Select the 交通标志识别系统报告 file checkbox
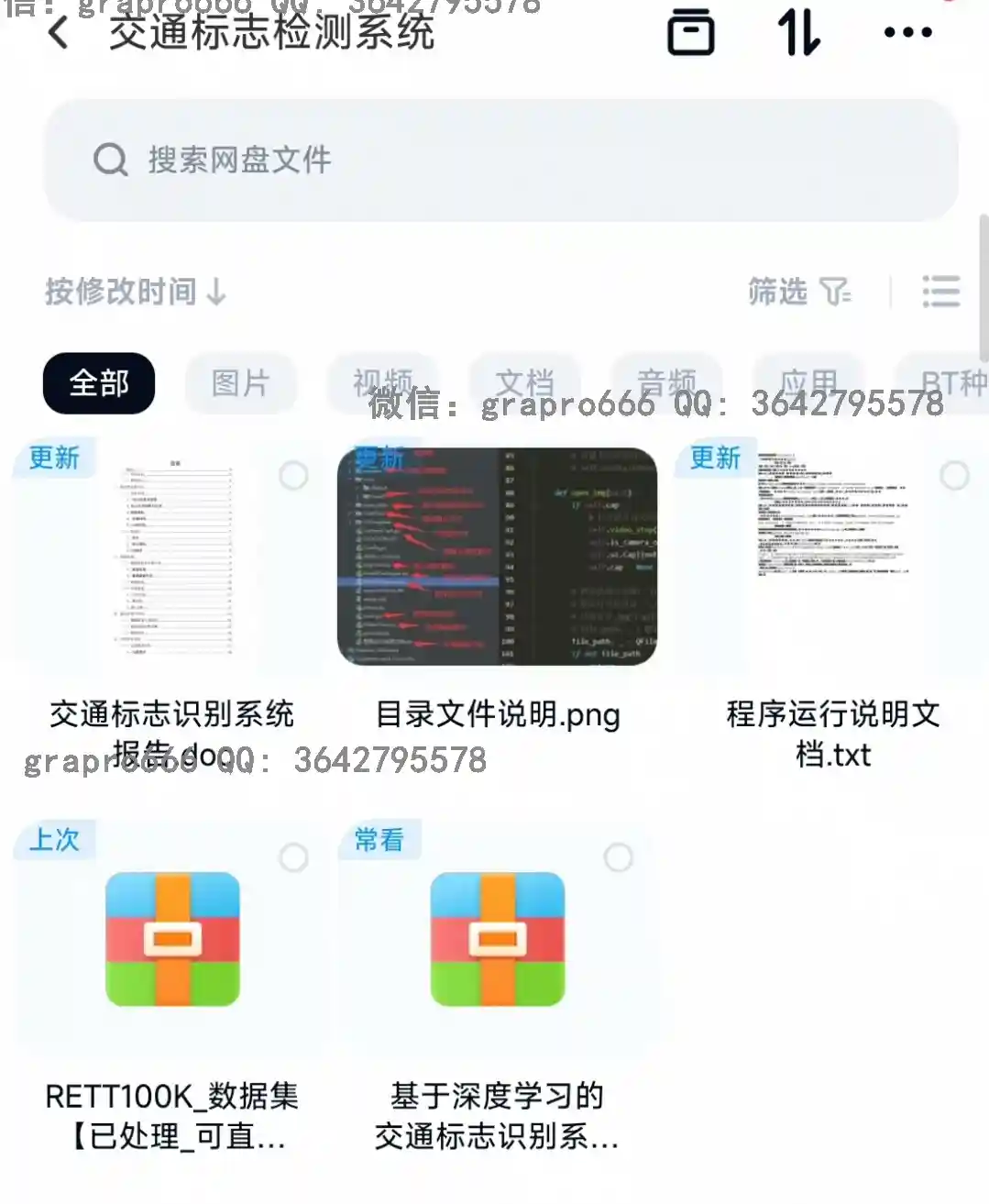Viewport: 989px width, 1204px height. tap(293, 476)
